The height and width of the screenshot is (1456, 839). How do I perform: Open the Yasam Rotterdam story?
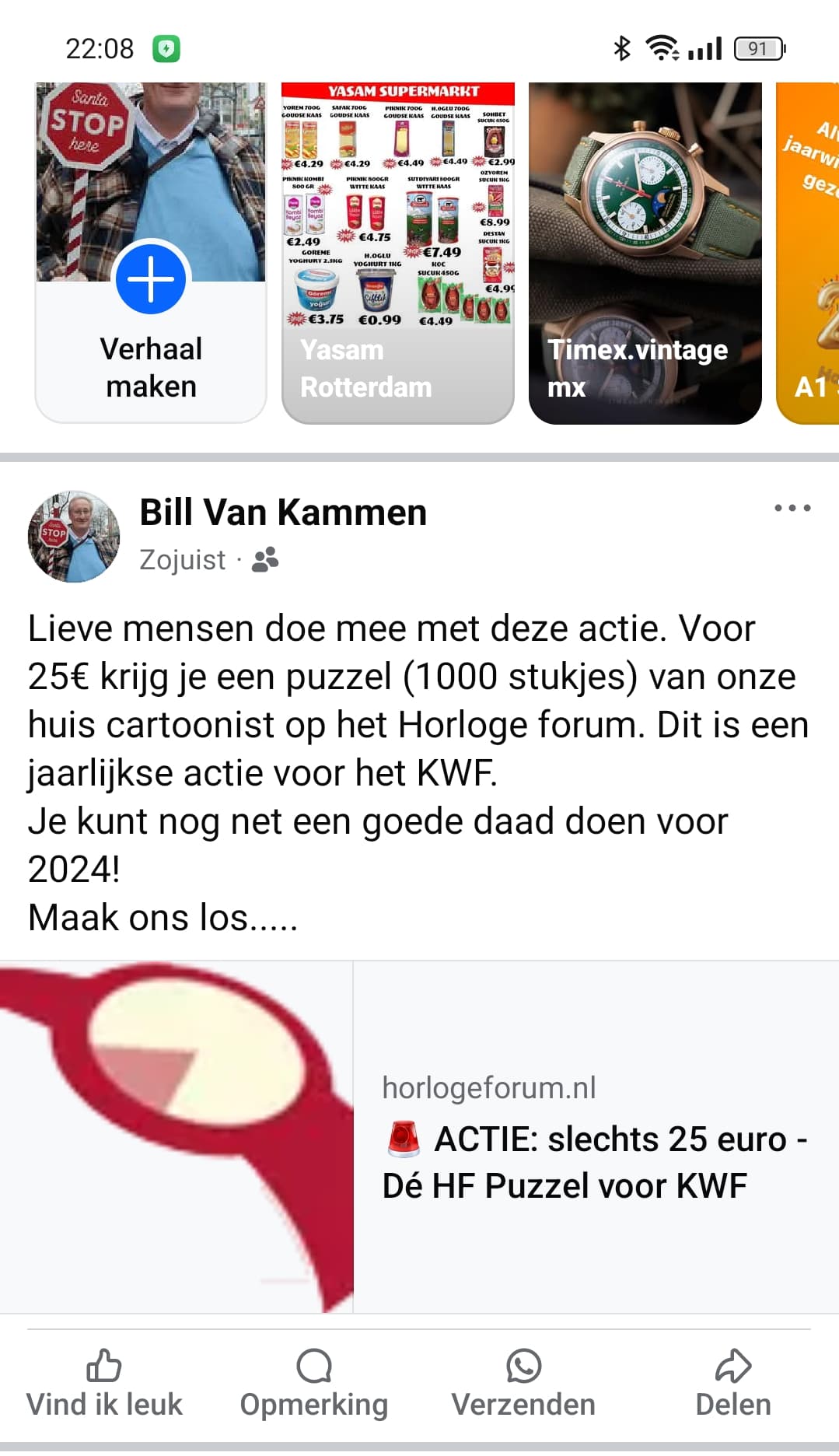pos(397,253)
